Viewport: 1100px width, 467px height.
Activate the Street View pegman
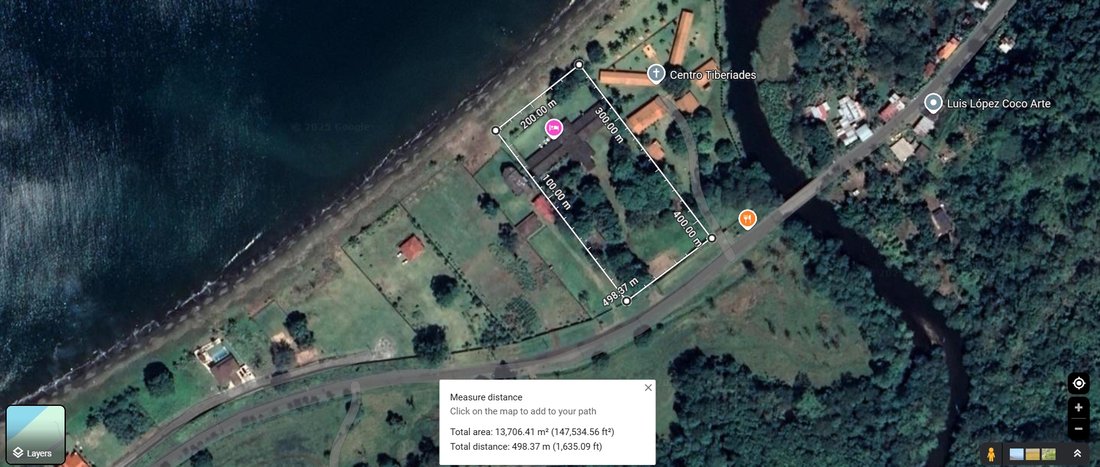tap(991, 454)
